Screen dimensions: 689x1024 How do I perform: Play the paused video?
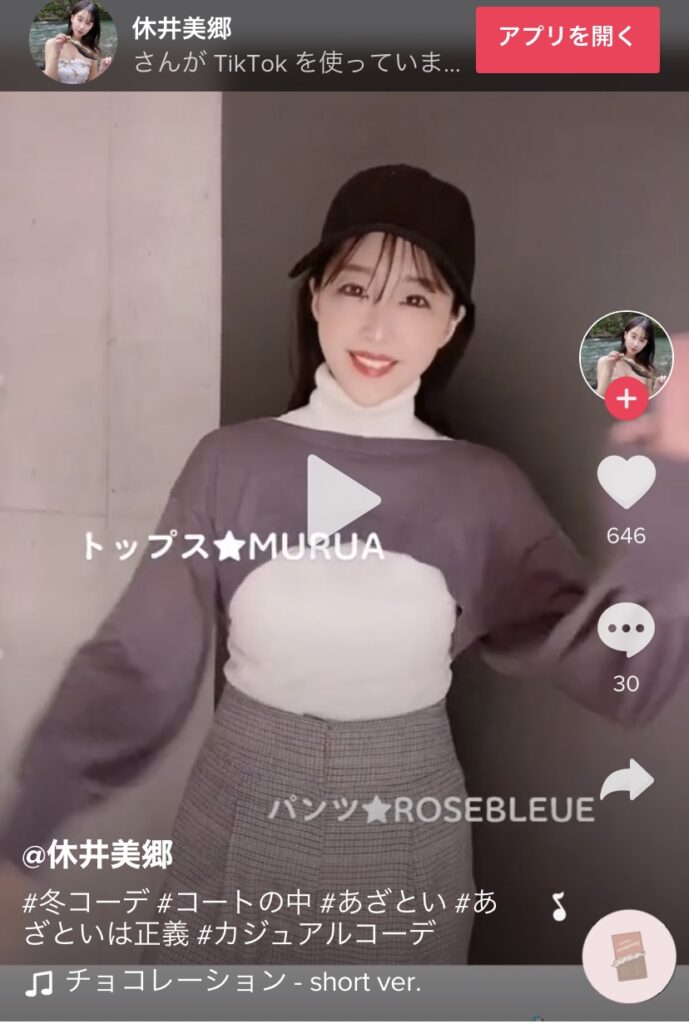[x=342, y=499]
